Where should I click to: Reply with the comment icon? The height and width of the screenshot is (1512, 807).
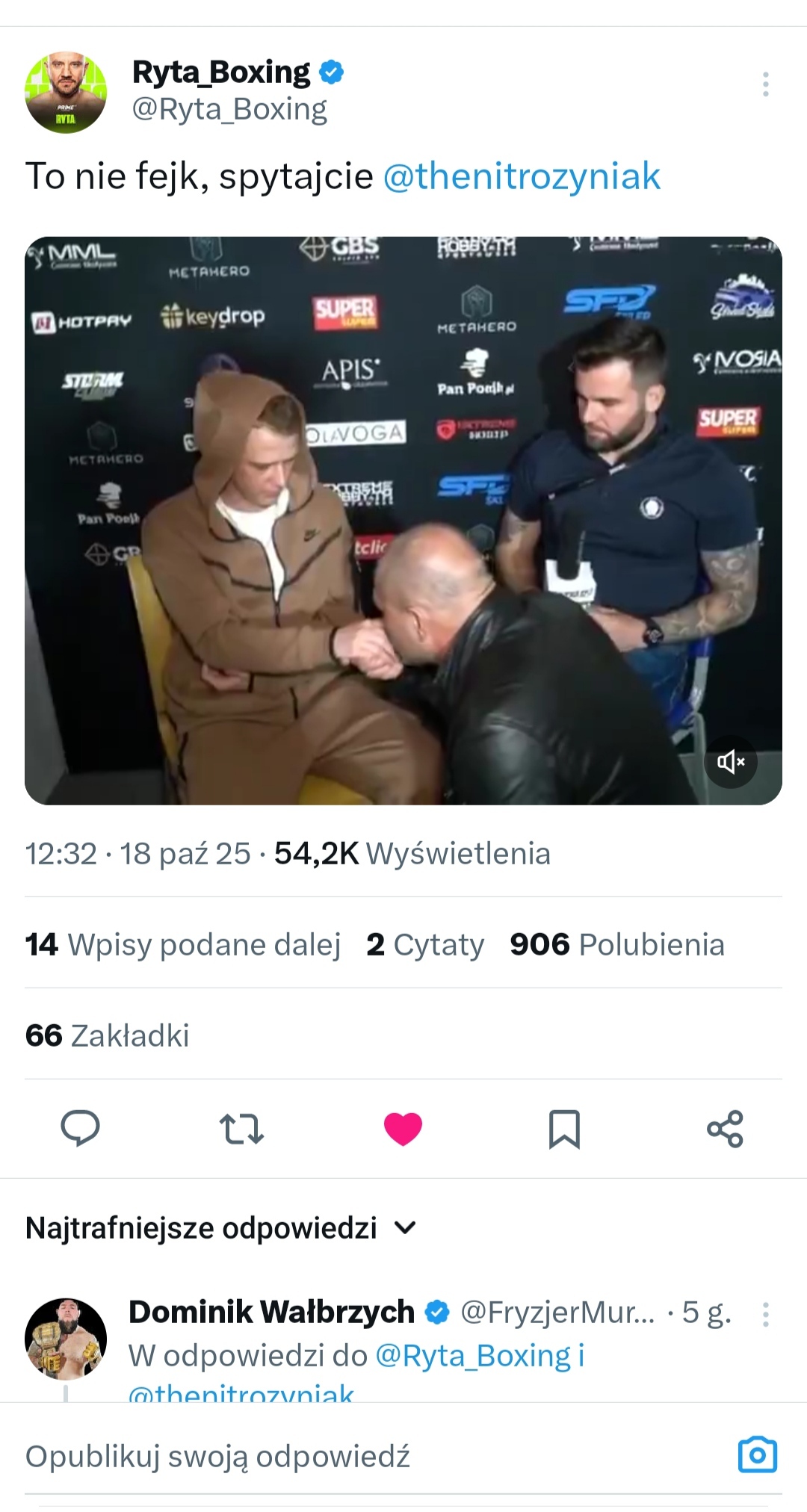pos(80,1128)
